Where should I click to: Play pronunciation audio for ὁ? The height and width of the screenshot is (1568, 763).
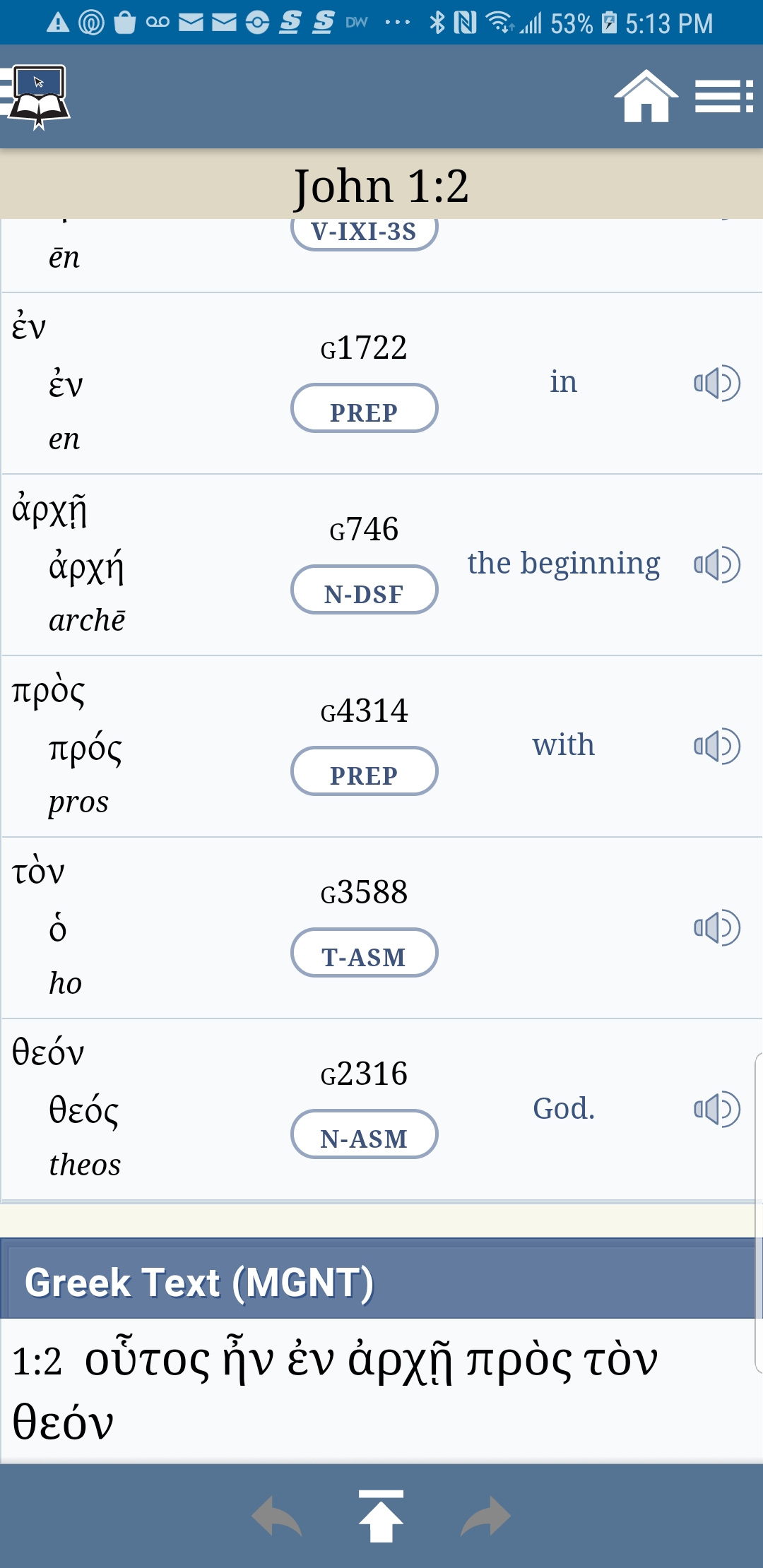click(716, 928)
